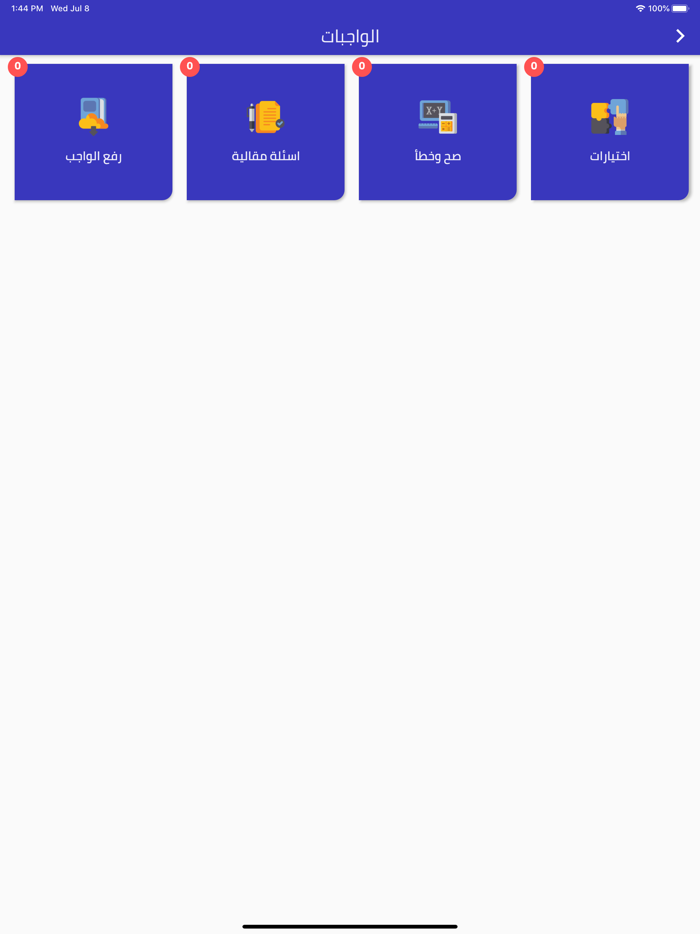
Task: Go back using the header arrow
Action: point(680,36)
